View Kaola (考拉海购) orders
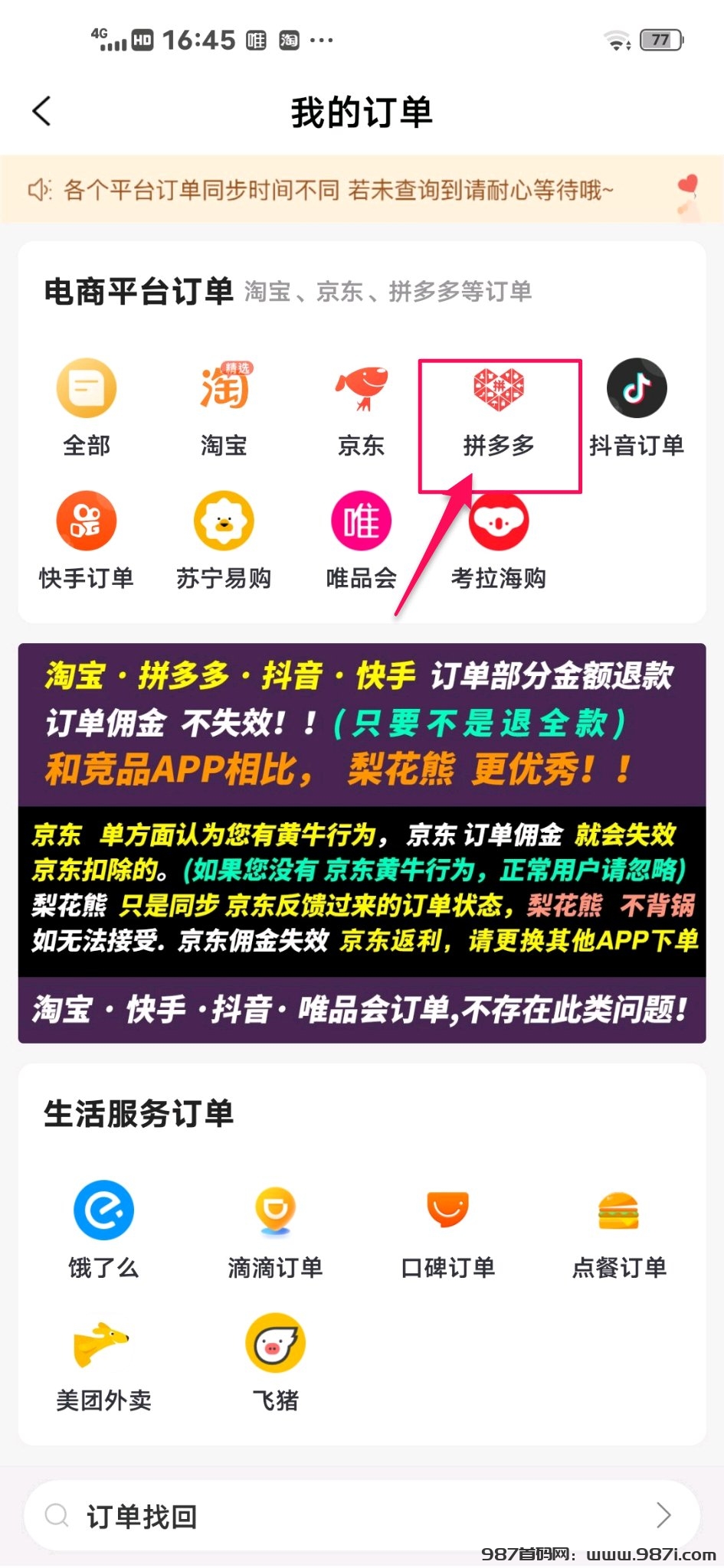The height and width of the screenshot is (1568, 724). [x=499, y=539]
